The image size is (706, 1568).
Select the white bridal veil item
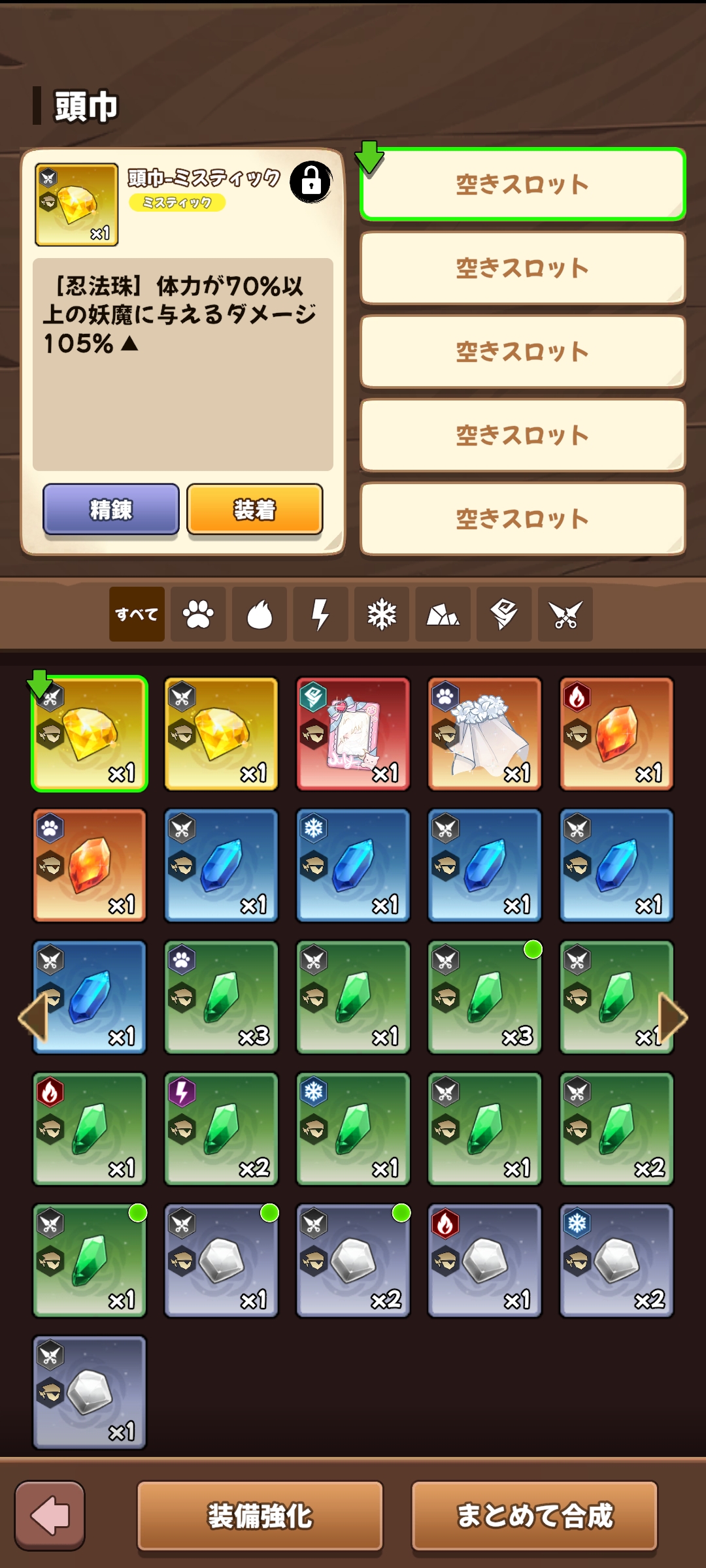coord(484,734)
